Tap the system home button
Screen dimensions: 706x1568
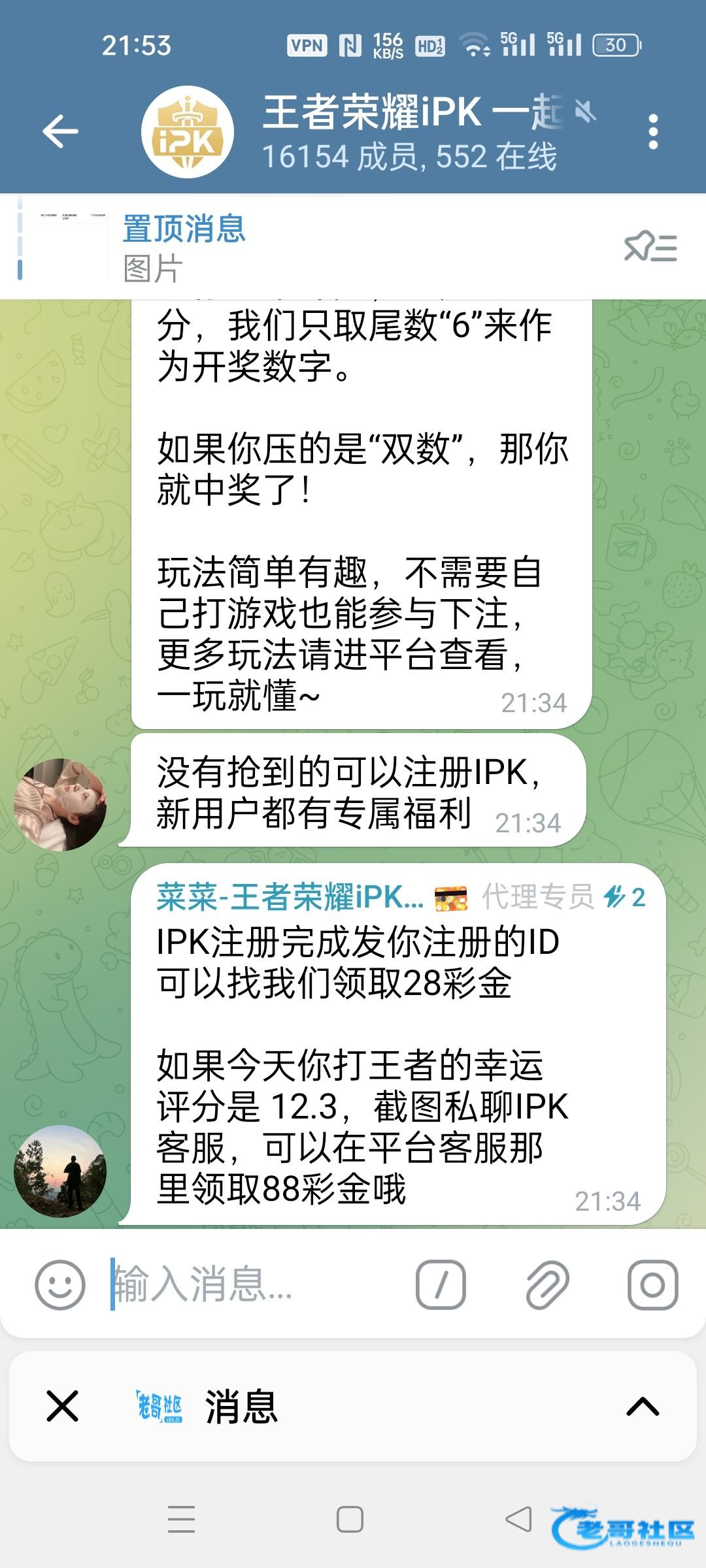pyautogui.click(x=350, y=1519)
